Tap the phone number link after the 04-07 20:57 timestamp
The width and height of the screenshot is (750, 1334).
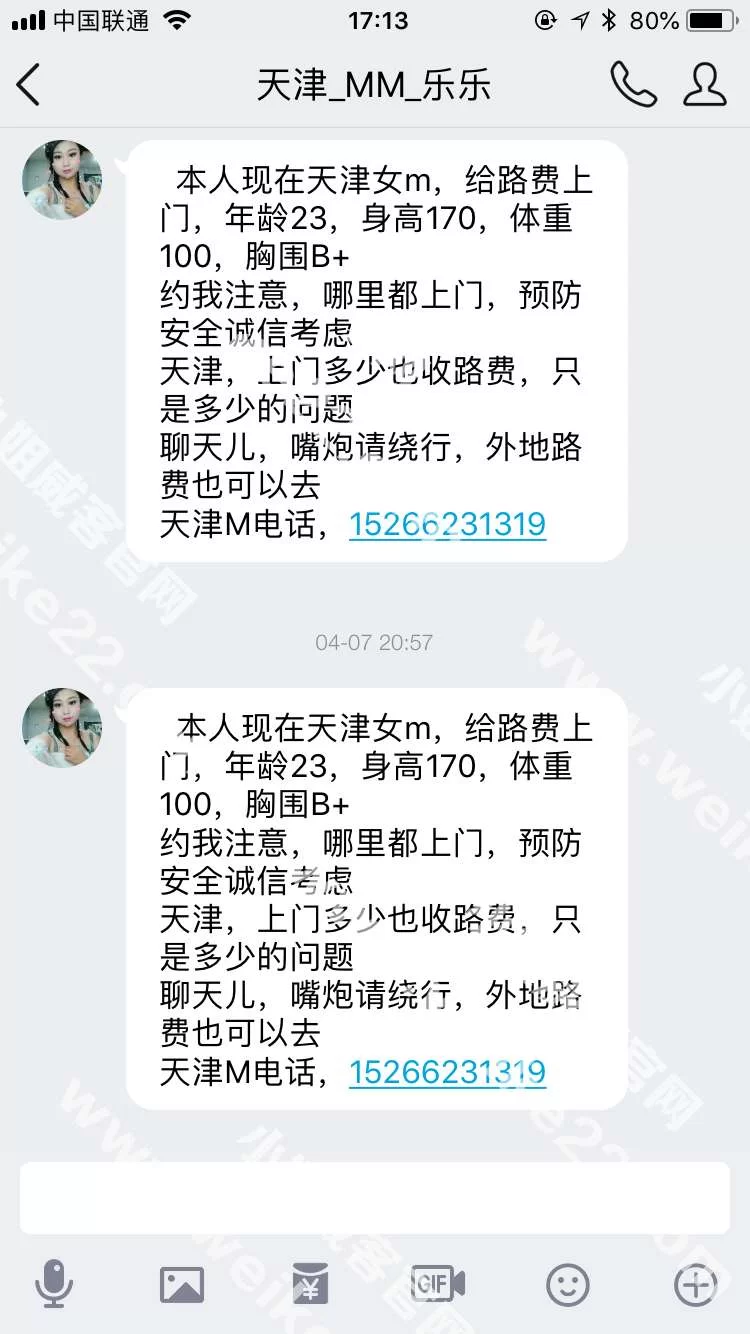pyautogui.click(x=447, y=1072)
